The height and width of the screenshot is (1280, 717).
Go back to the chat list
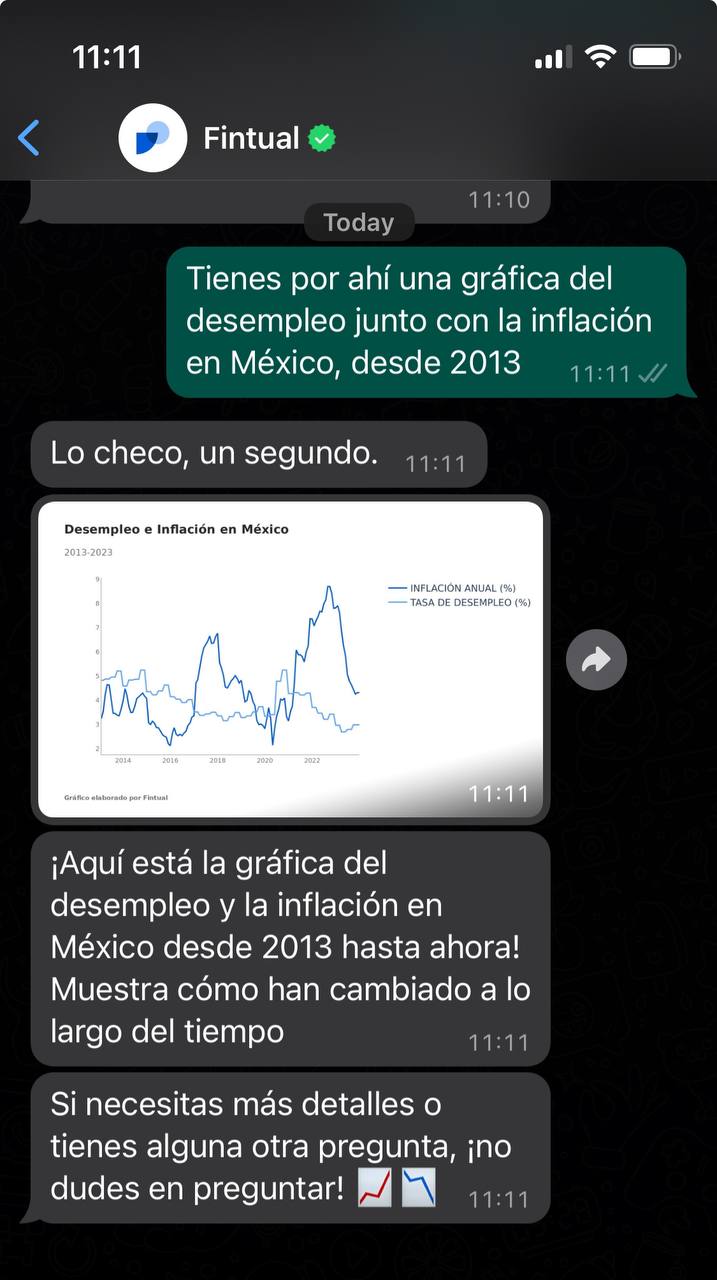click(29, 138)
